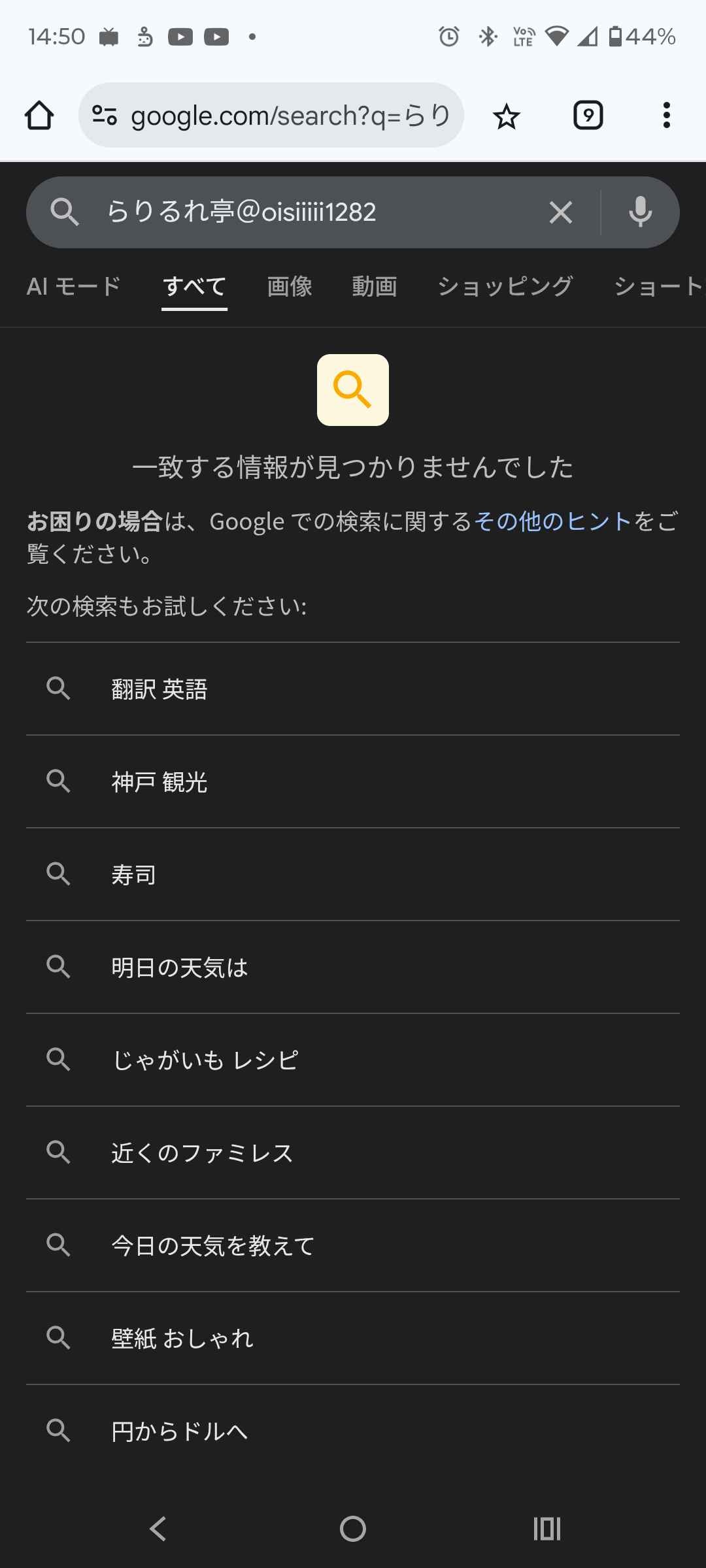Open the その他のヒント link
The image size is (706, 1568).
[x=552, y=521]
